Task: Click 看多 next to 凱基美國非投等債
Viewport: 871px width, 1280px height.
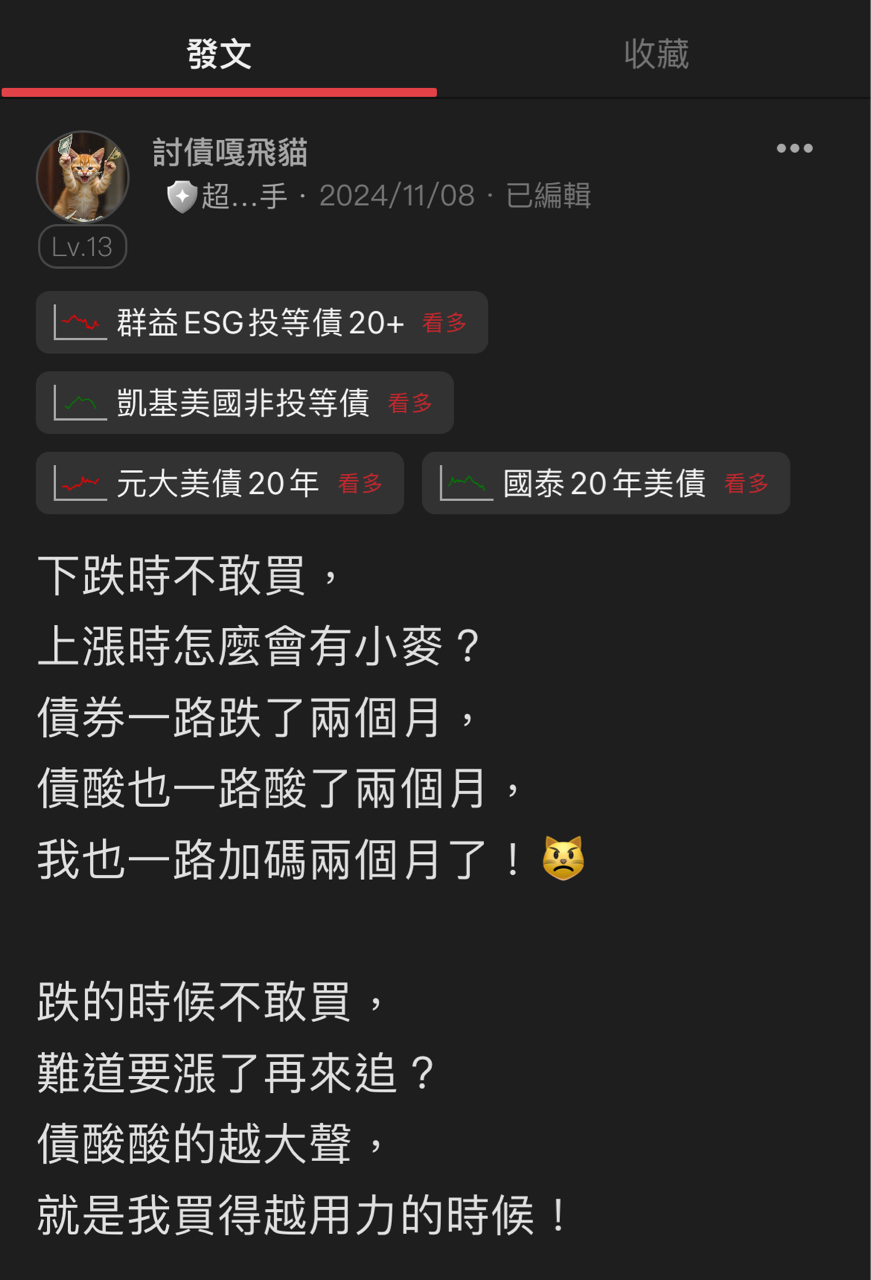Action: (410, 402)
